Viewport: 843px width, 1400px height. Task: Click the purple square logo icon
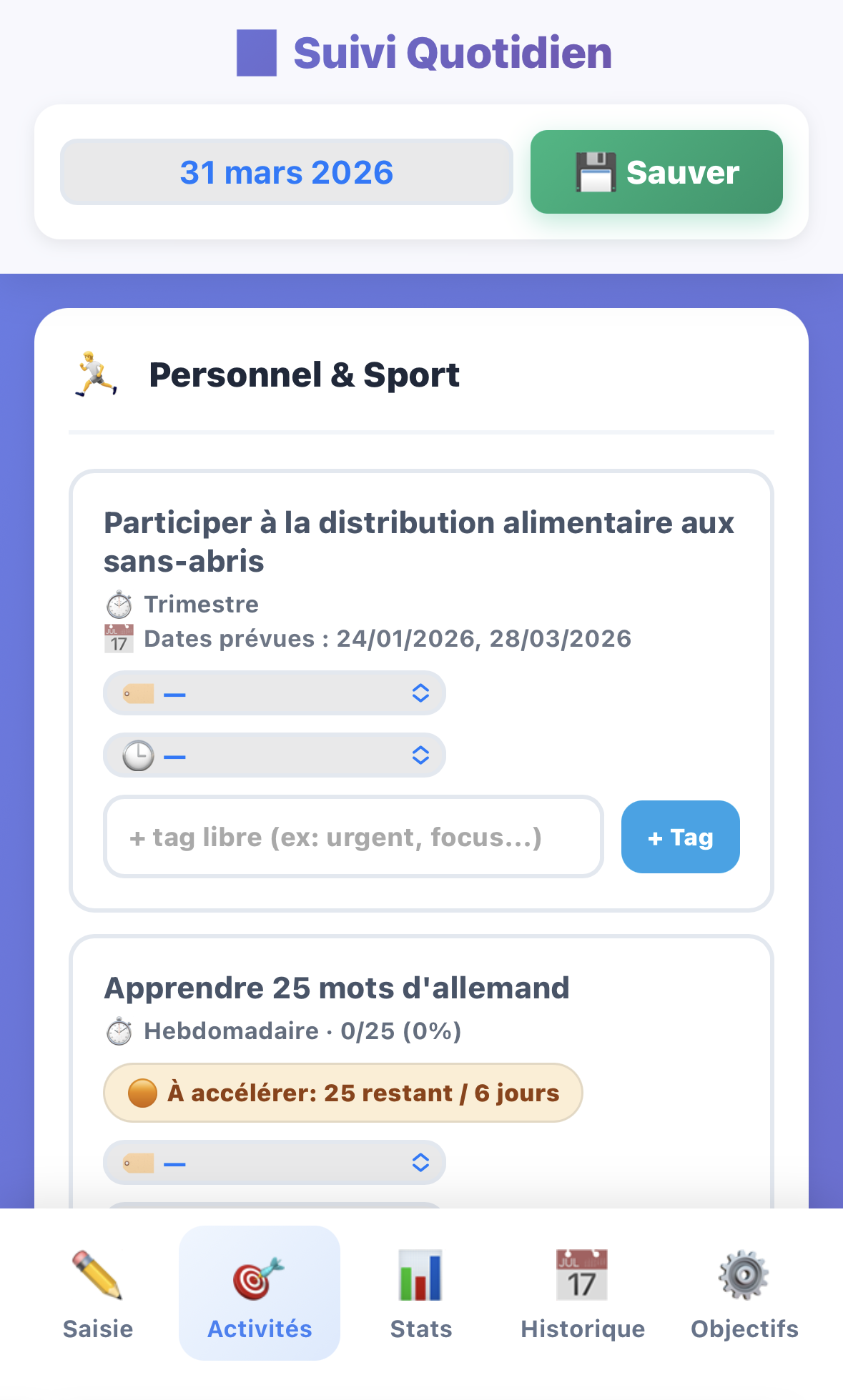[x=257, y=51]
